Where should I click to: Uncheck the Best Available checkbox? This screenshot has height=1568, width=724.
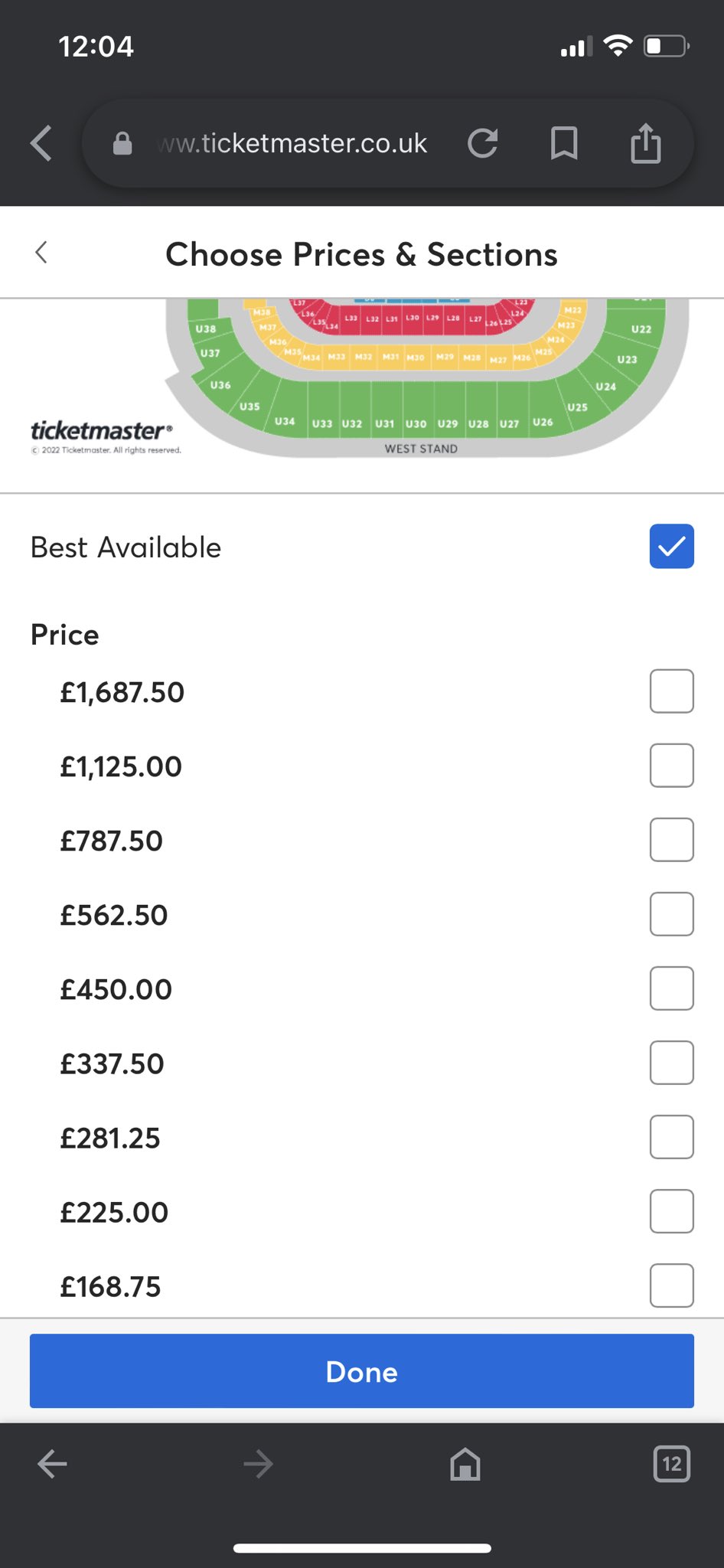pyautogui.click(x=671, y=547)
